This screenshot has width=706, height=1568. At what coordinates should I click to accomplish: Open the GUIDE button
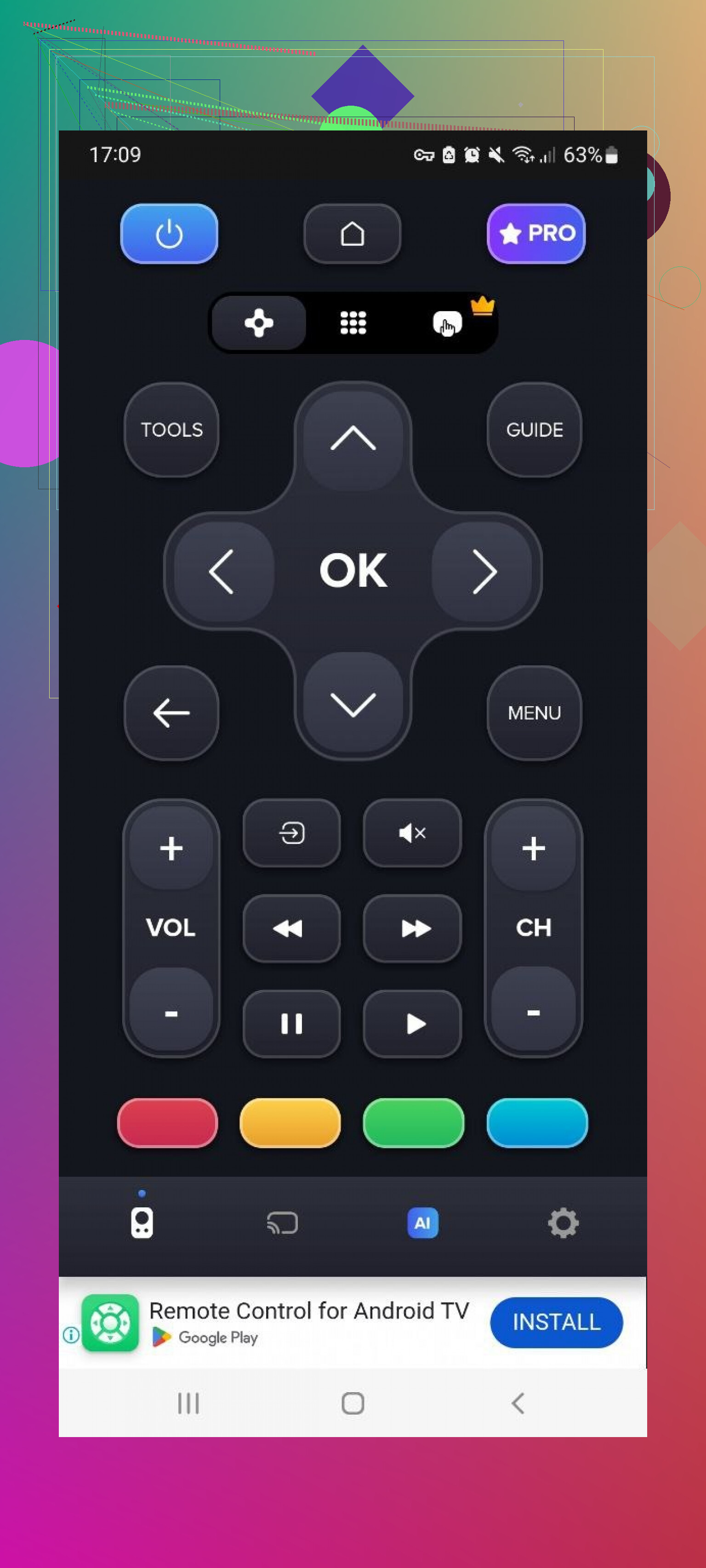tap(534, 430)
